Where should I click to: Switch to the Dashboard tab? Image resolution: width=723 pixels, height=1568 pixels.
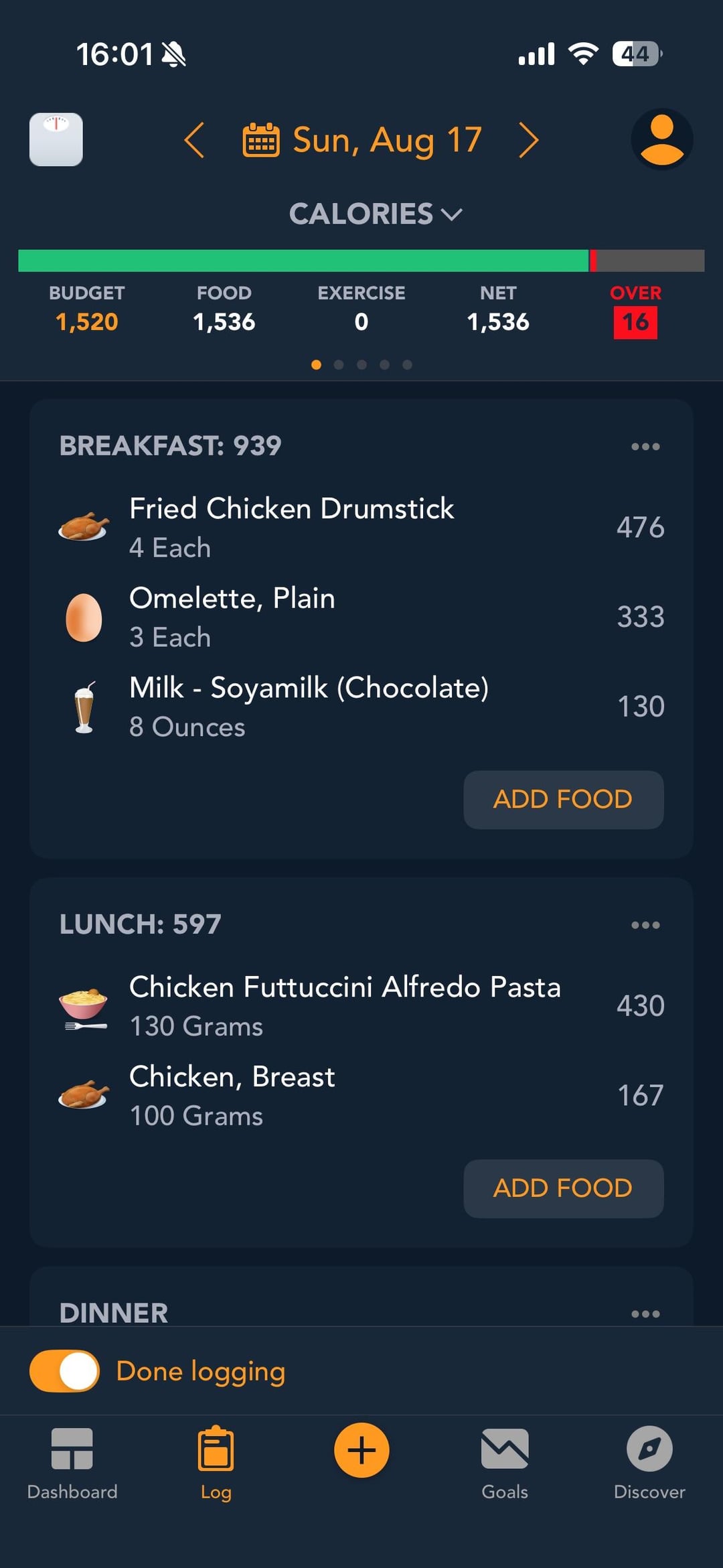(72, 1464)
